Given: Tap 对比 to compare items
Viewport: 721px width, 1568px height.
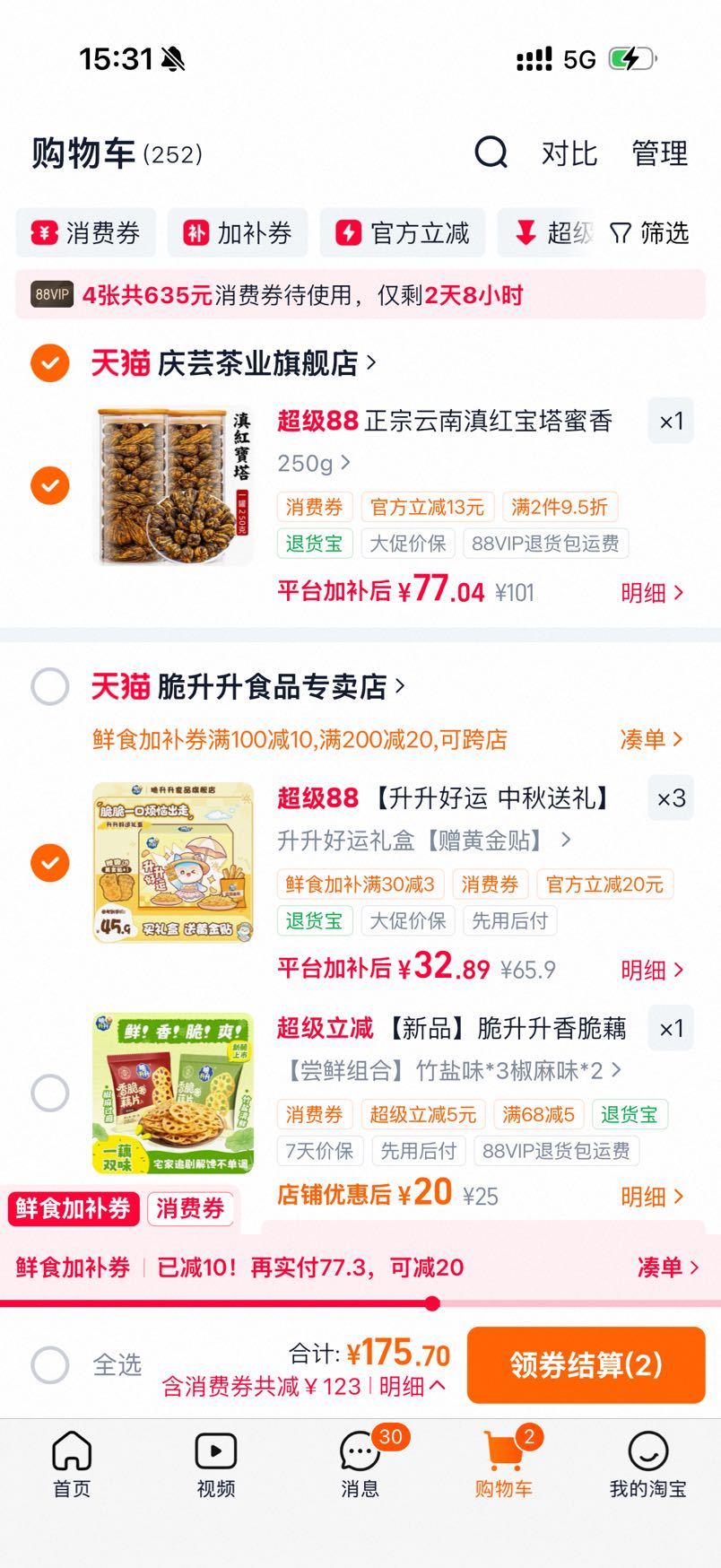Looking at the screenshot, I should [x=569, y=153].
